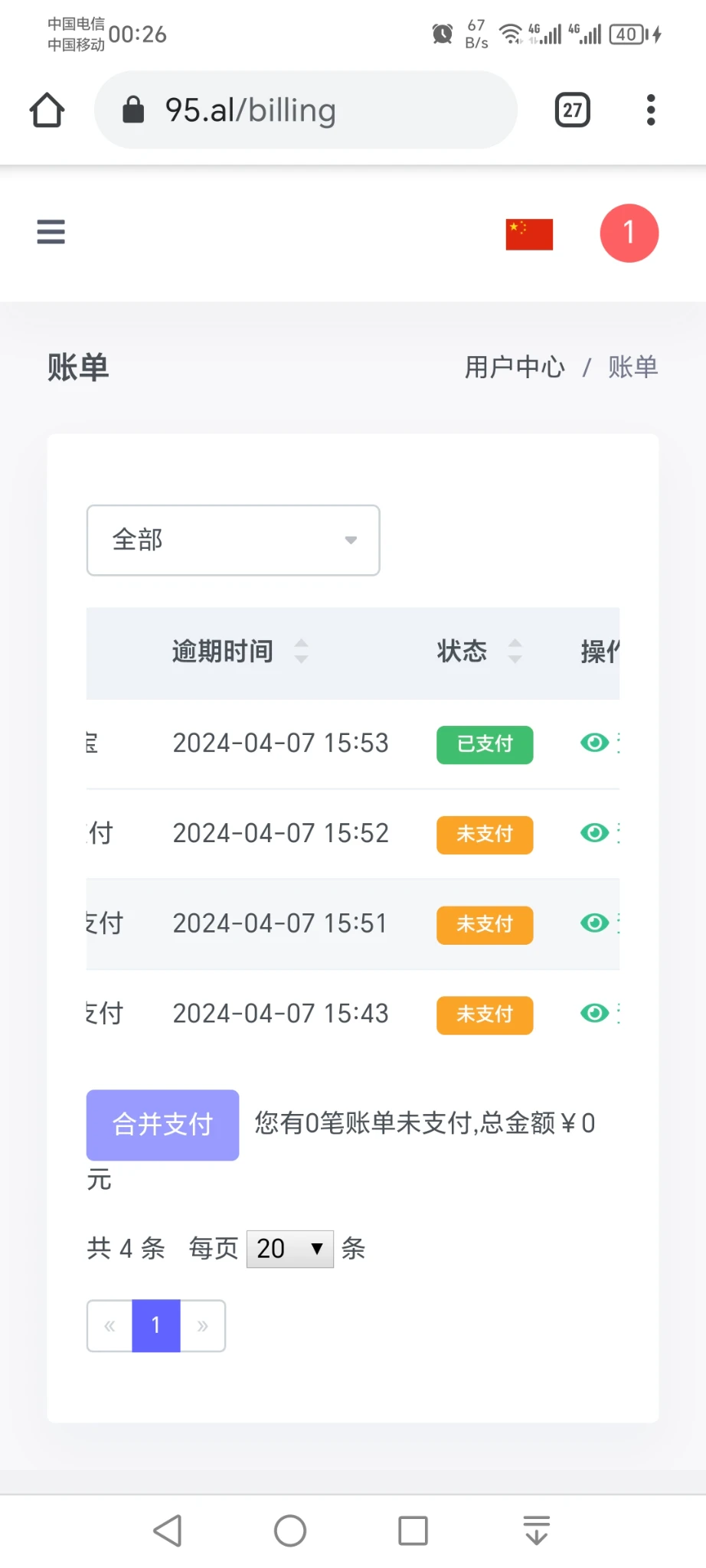
Task: View bill dated 2024-04-07 15:51
Action: (594, 923)
